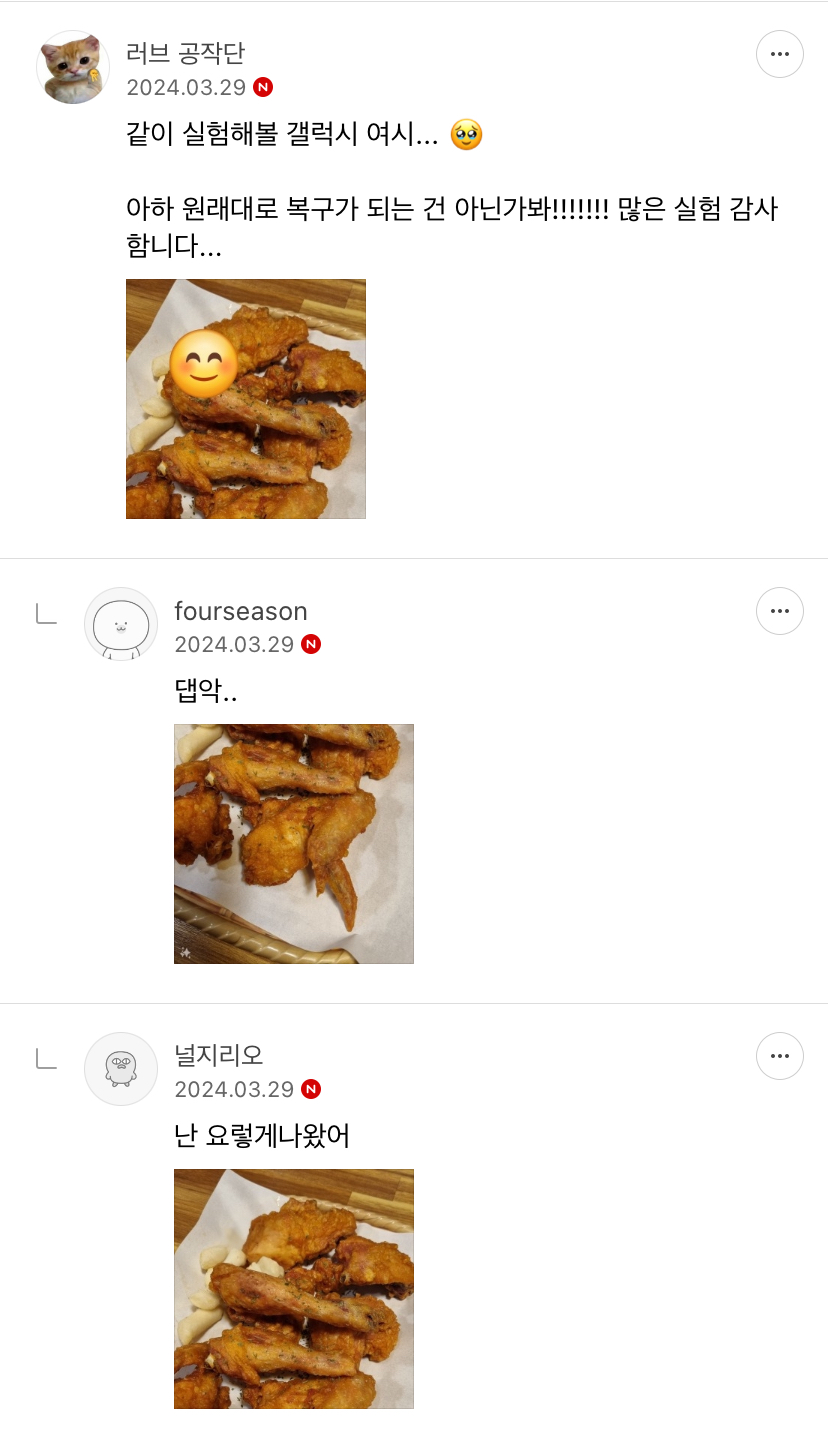Open the more options menu on fourseason's reply
The height and width of the screenshot is (1434, 828).
(779, 611)
